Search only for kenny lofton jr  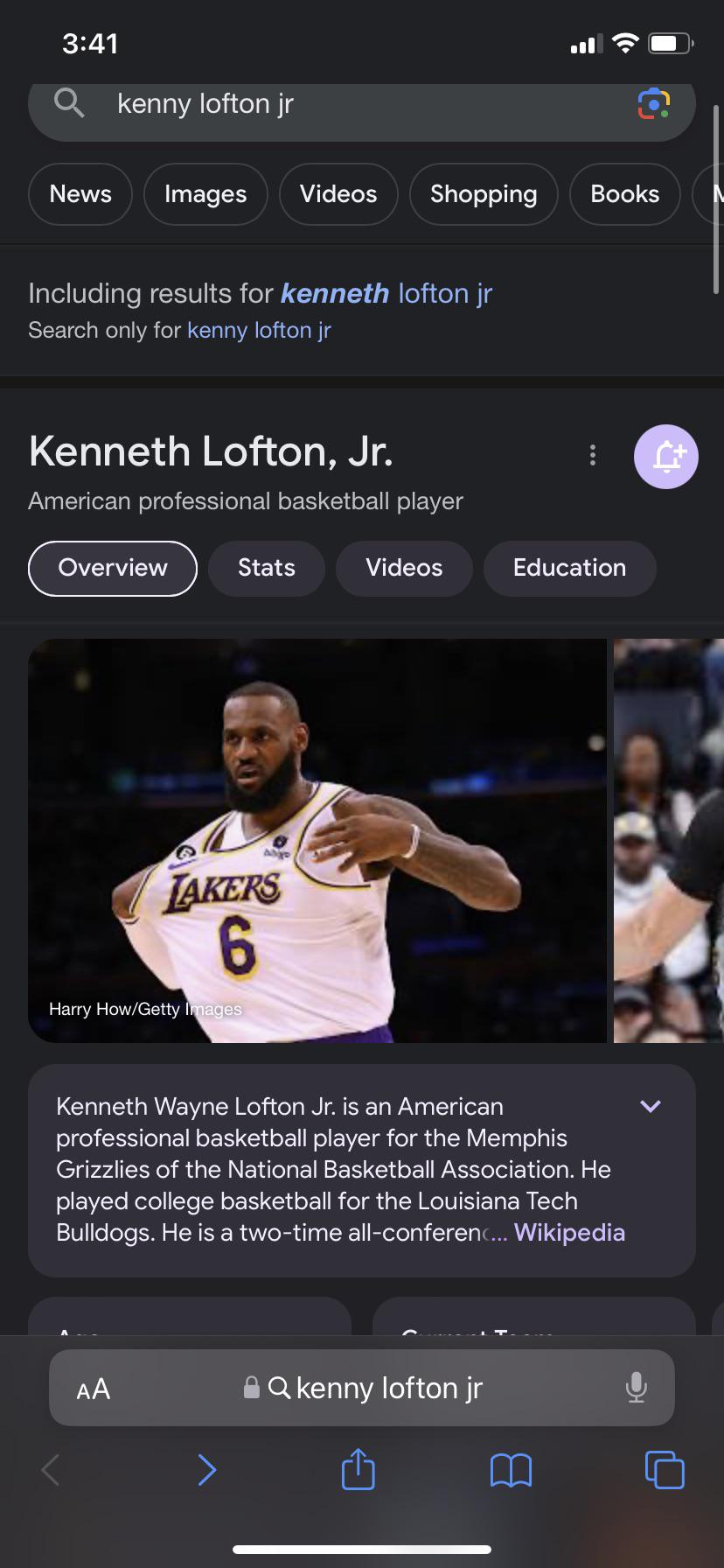pos(259,331)
